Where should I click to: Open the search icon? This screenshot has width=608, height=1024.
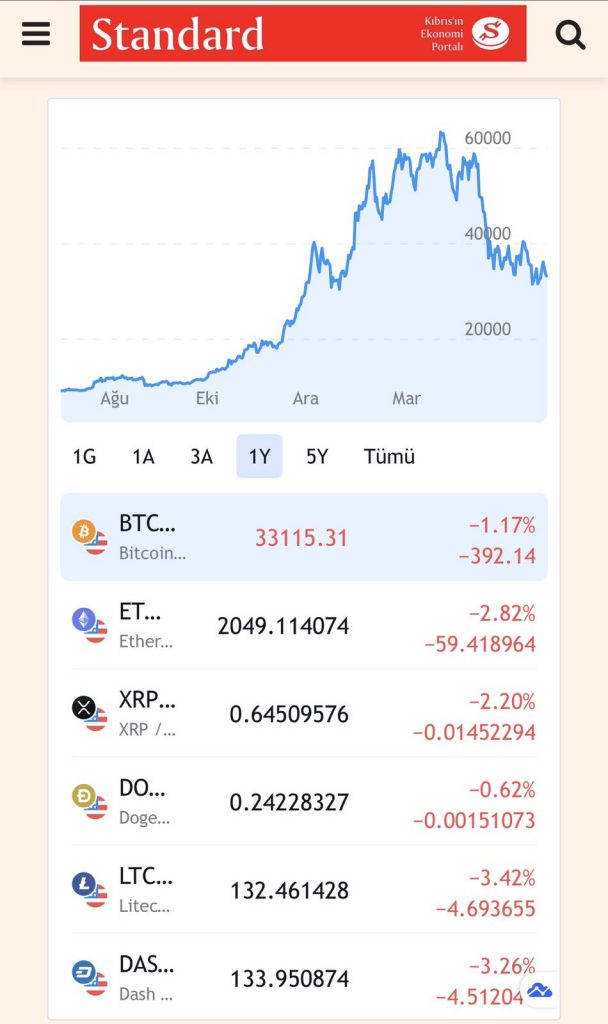pyautogui.click(x=570, y=35)
